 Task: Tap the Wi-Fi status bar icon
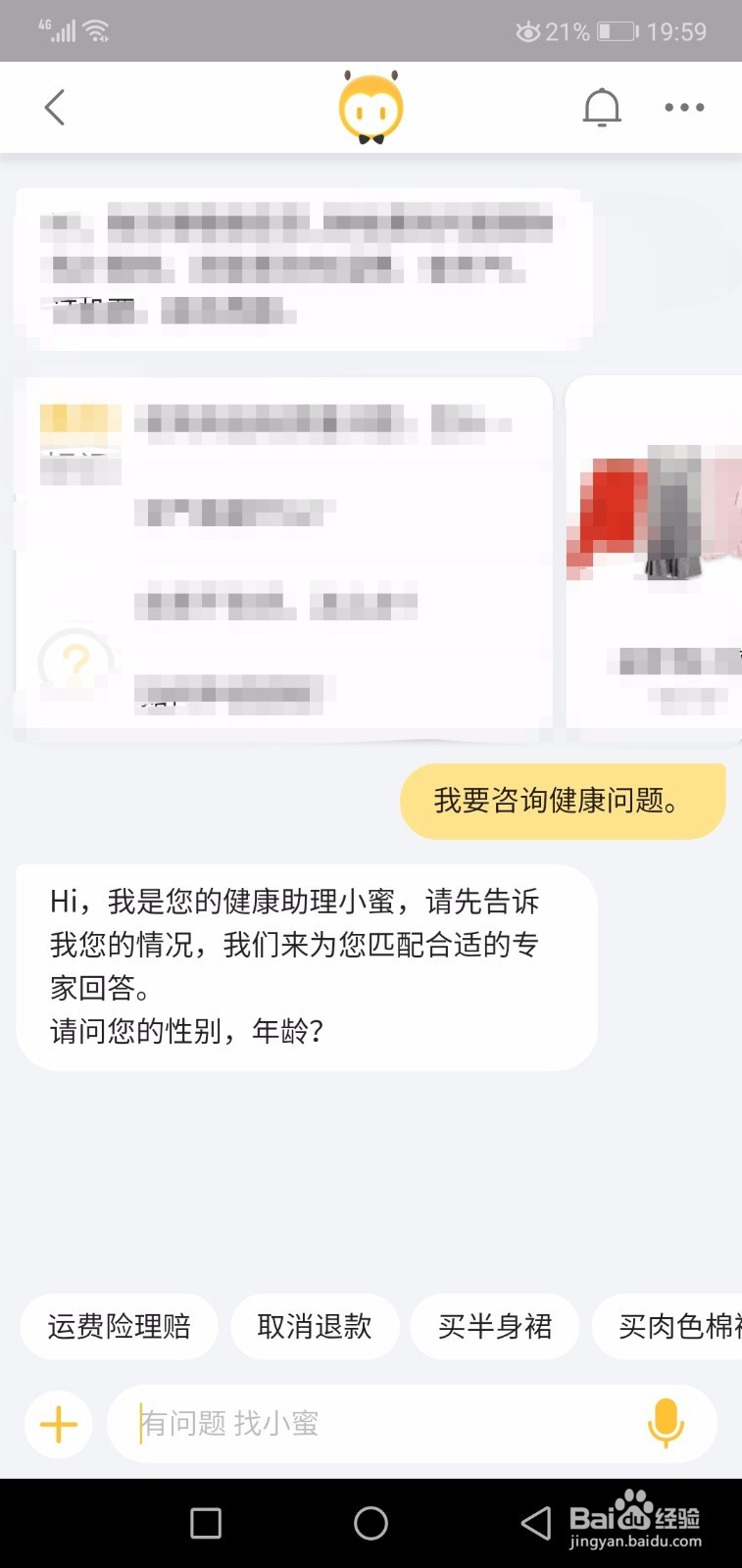[95, 29]
